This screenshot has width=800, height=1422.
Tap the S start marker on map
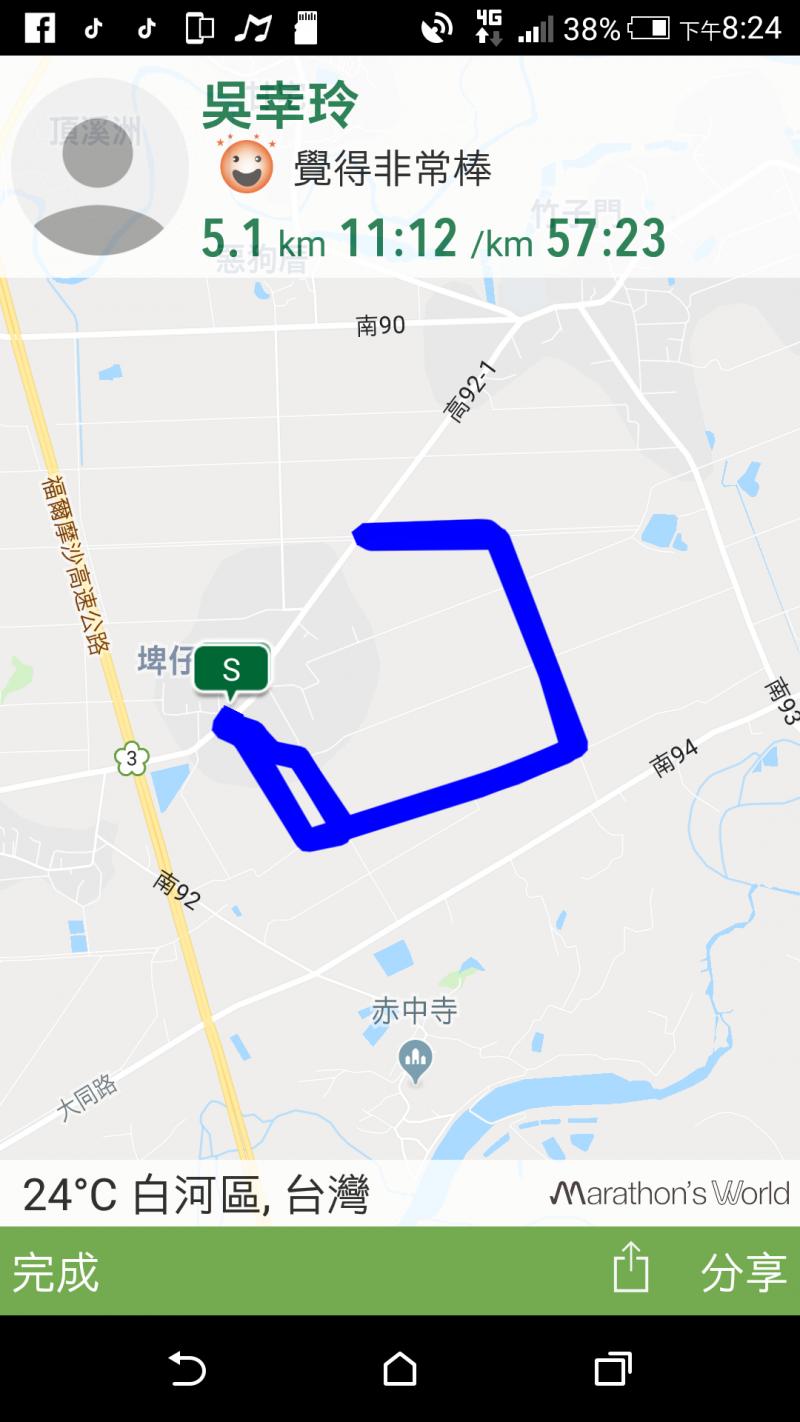click(231, 670)
